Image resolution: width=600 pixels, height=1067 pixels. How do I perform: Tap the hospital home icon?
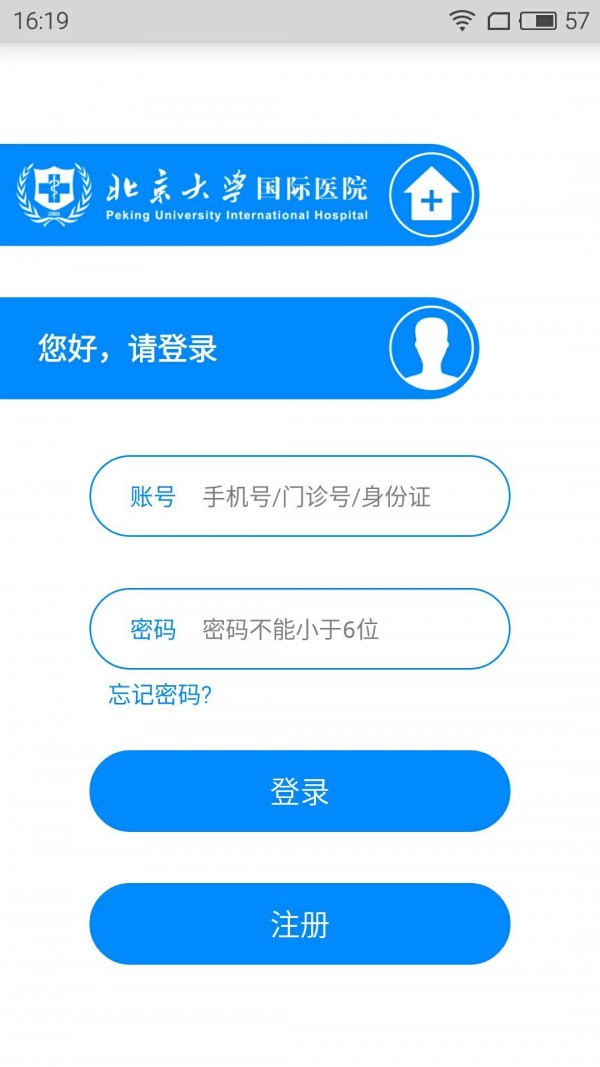(x=431, y=195)
